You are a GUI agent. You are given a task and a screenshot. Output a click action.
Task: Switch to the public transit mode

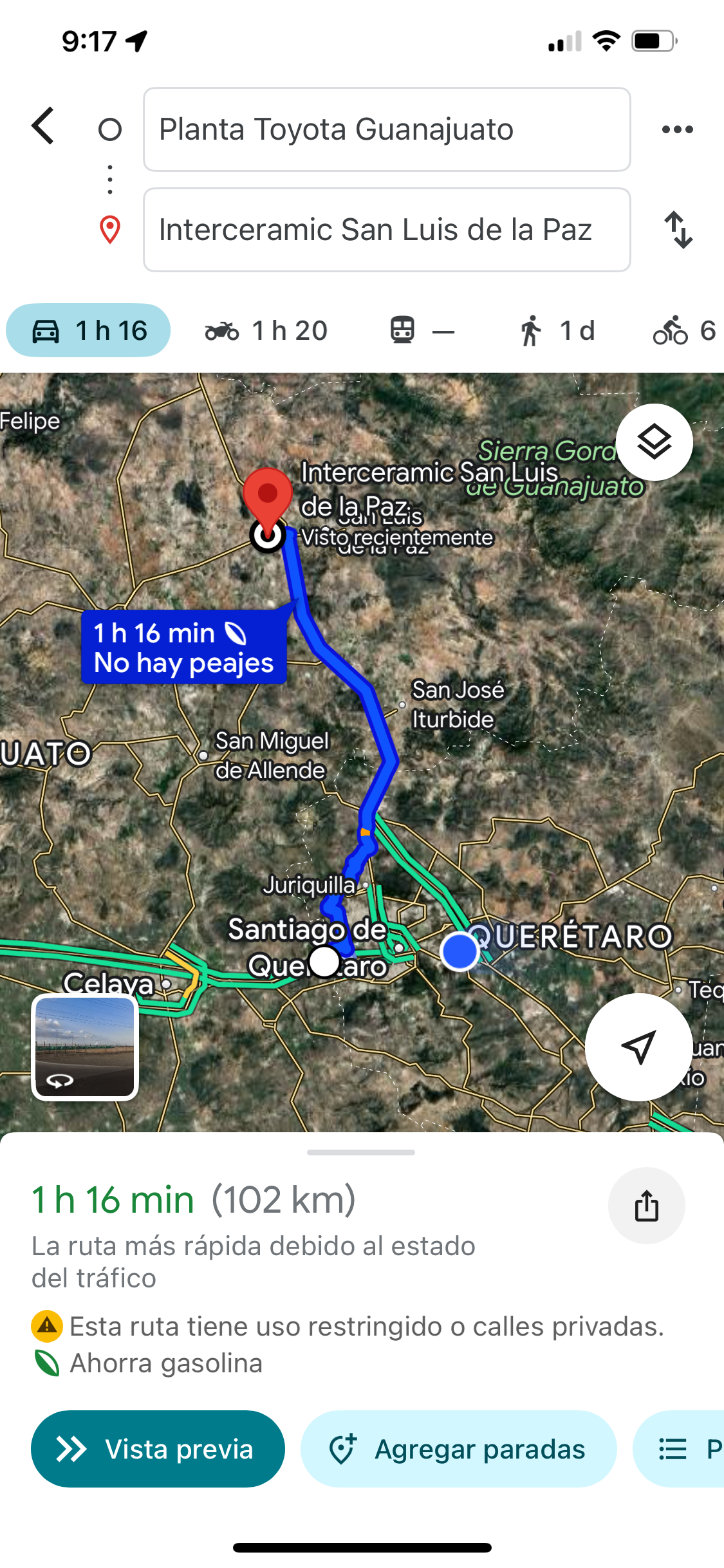[x=422, y=331]
